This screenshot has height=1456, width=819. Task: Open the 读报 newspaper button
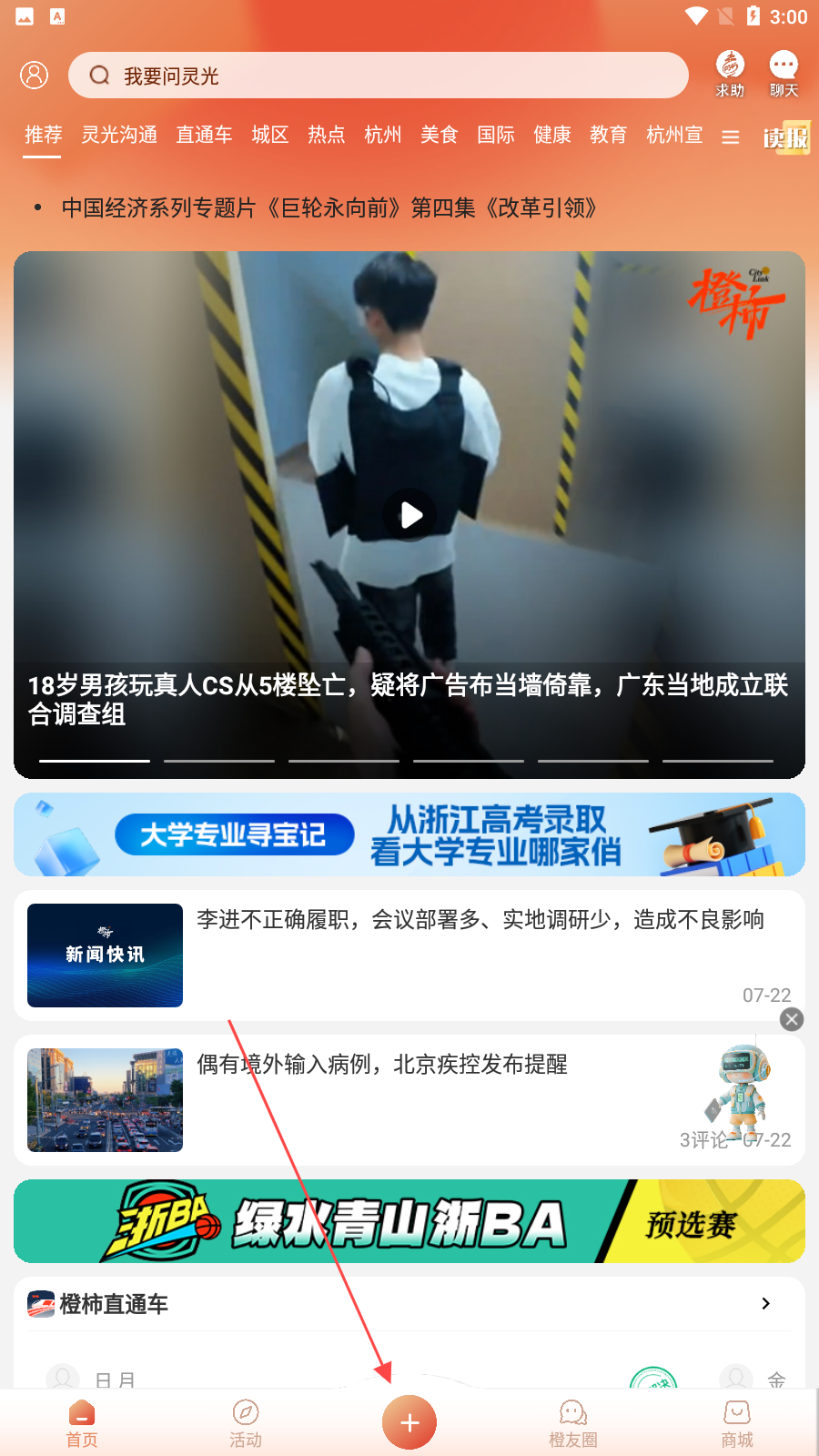[x=785, y=137]
